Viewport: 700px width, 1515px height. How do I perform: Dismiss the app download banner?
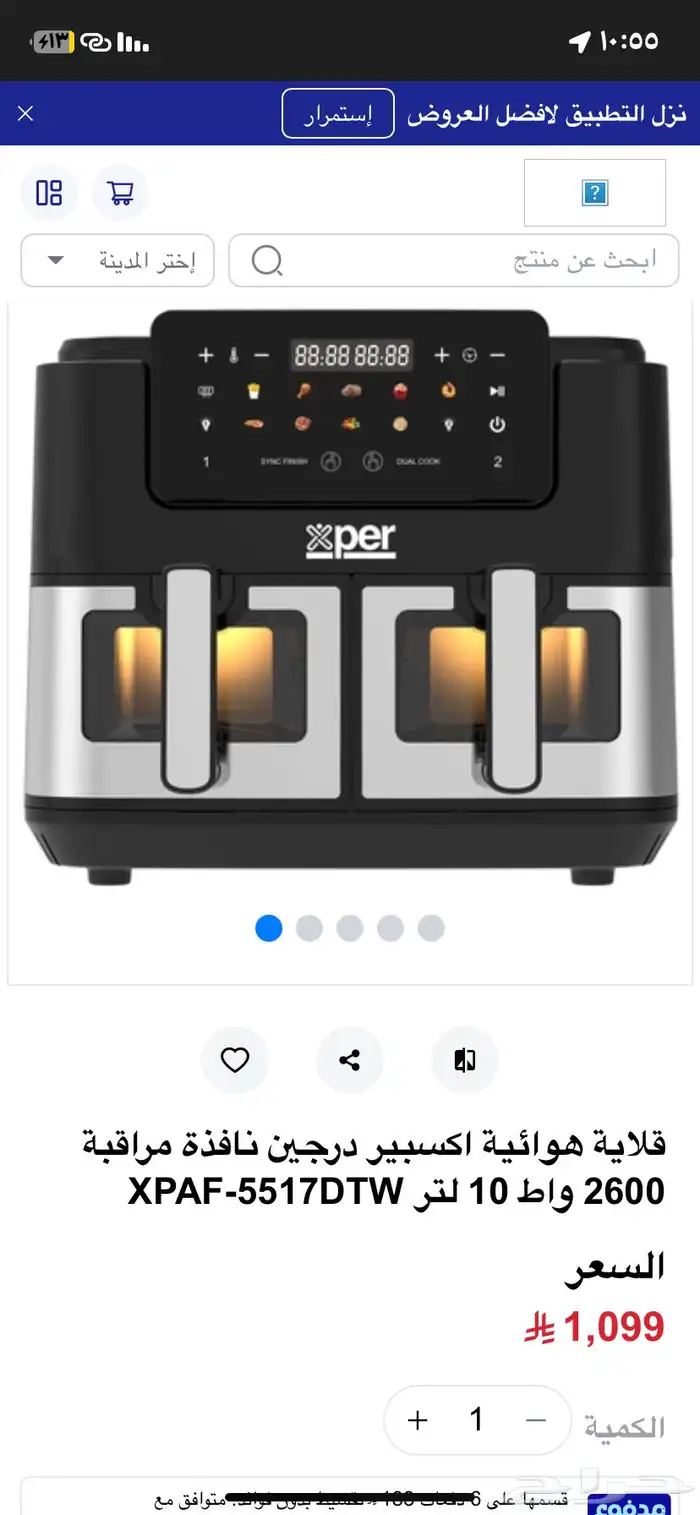pos(26,114)
